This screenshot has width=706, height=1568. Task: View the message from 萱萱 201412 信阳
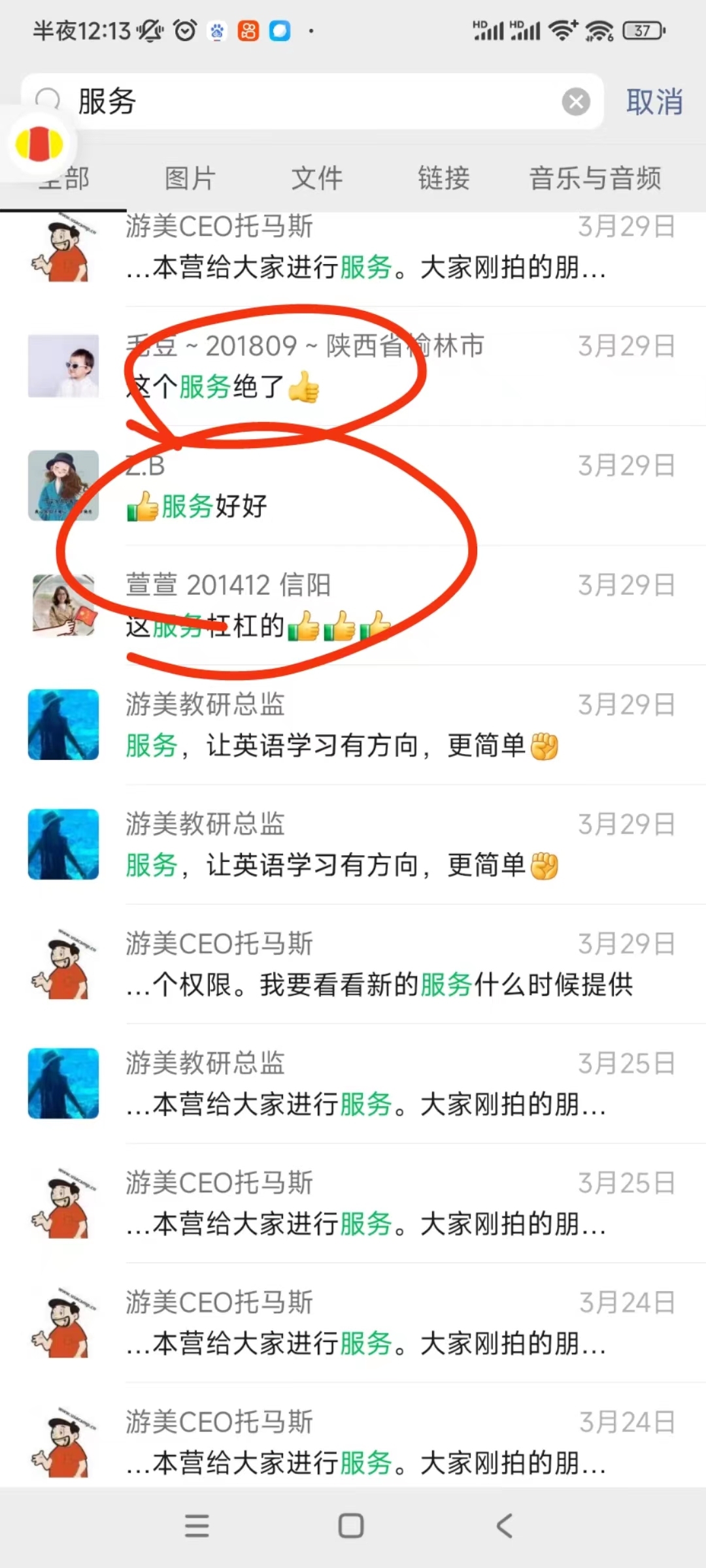coord(392,606)
